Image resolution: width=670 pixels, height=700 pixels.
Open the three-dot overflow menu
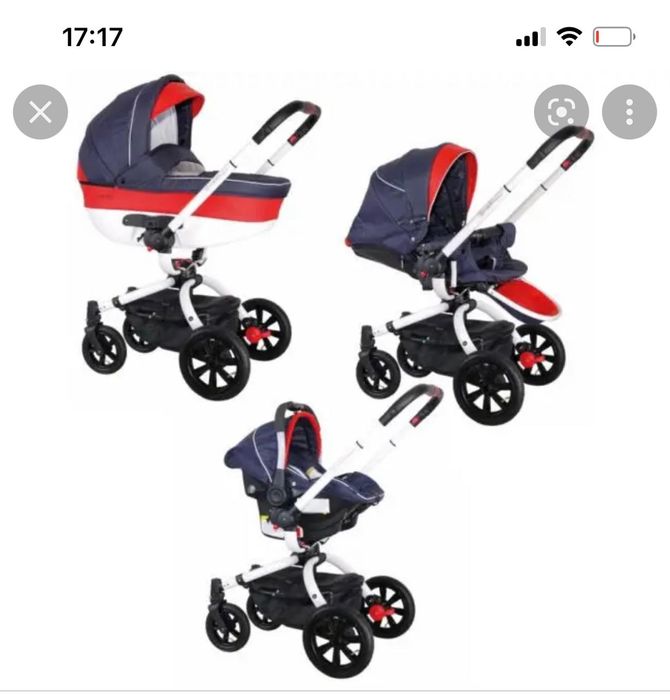pyautogui.click(x=629, y=112)
